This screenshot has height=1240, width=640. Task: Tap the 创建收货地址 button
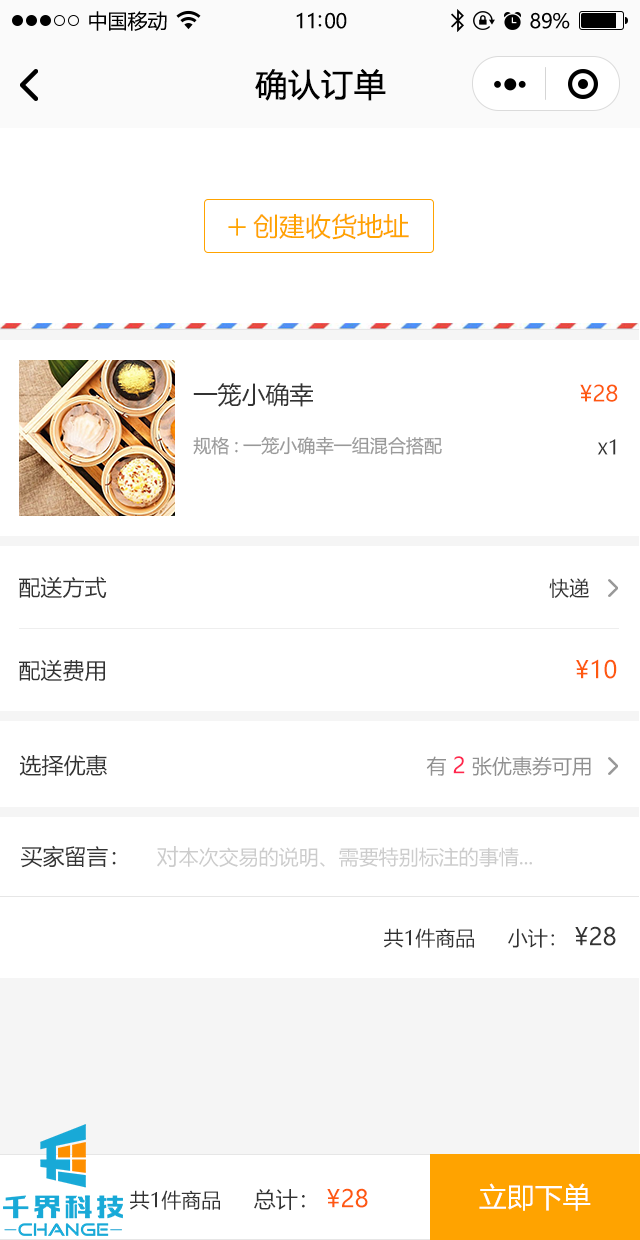point(319,226)
